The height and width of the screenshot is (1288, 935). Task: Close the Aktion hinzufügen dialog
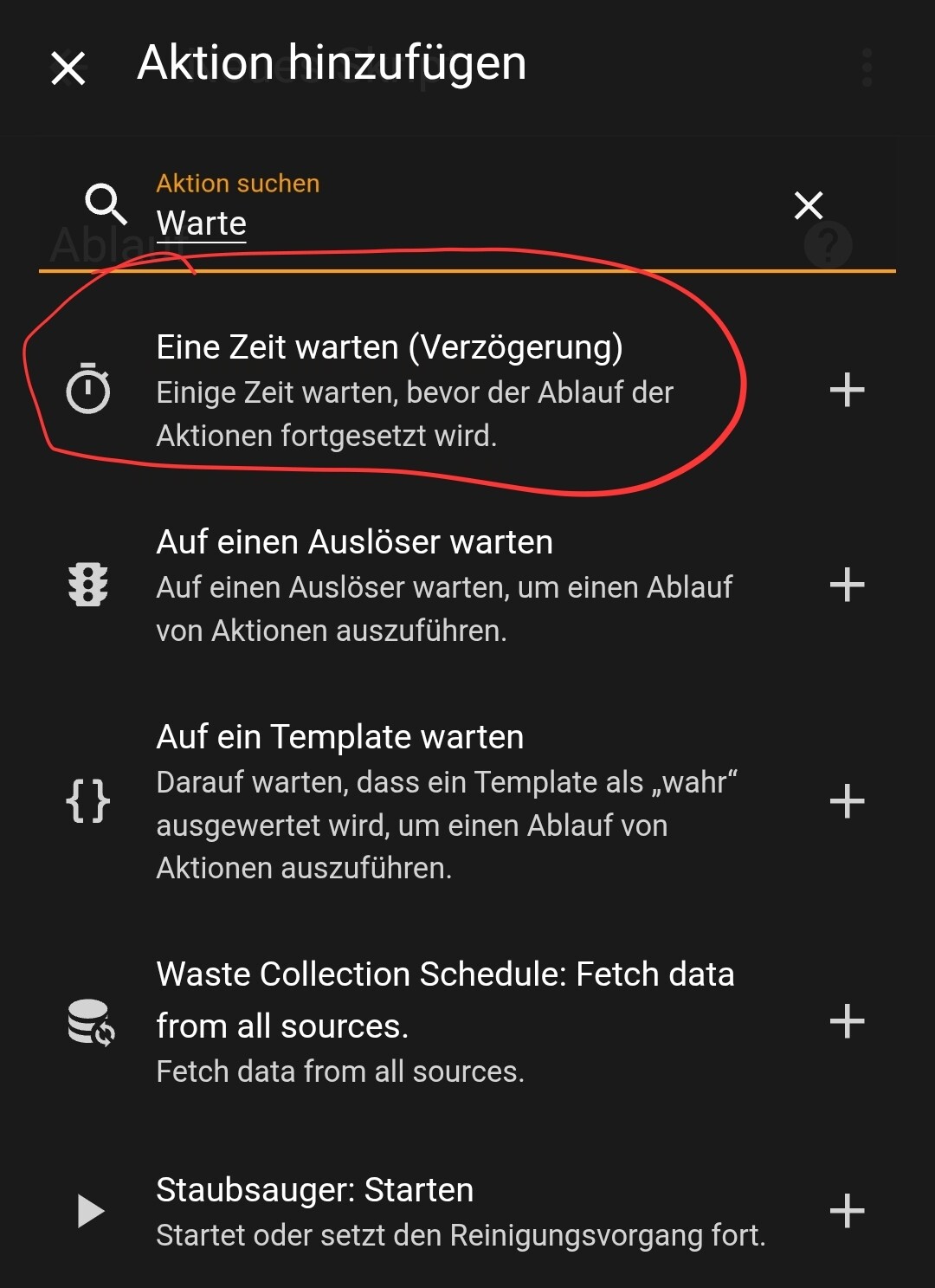(x=68, y=68)
